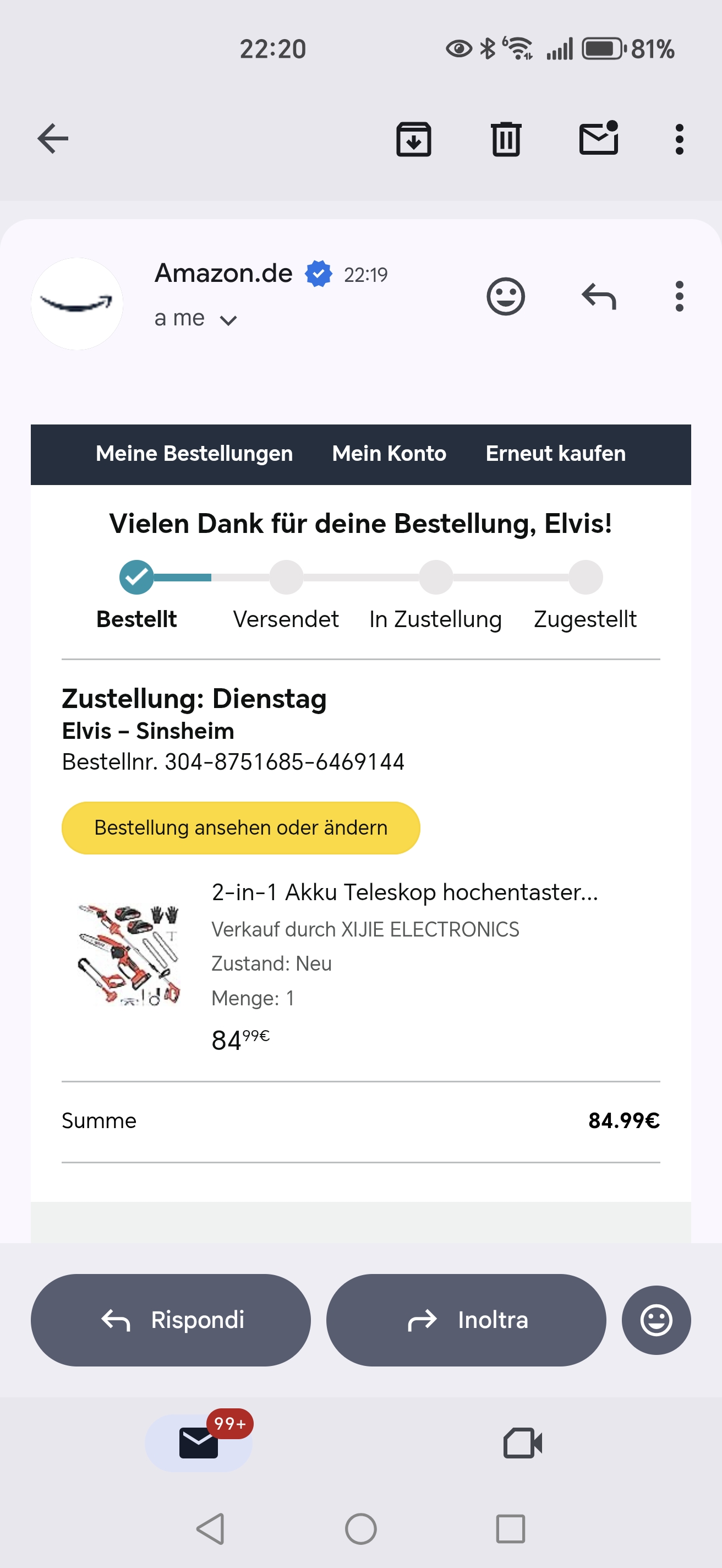Add emoji reaction next to sender

[505, 296]
